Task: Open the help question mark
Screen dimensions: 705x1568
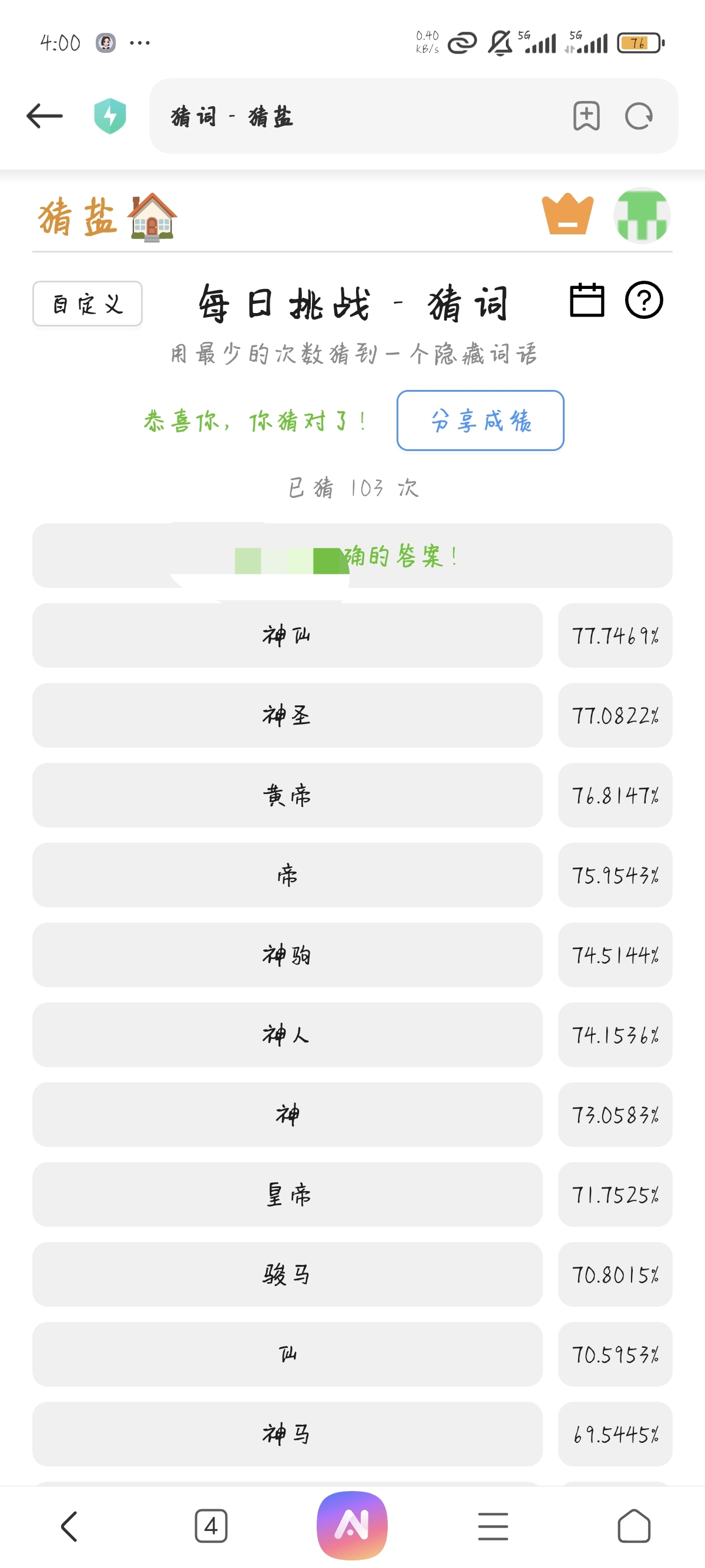Action: 643,300
